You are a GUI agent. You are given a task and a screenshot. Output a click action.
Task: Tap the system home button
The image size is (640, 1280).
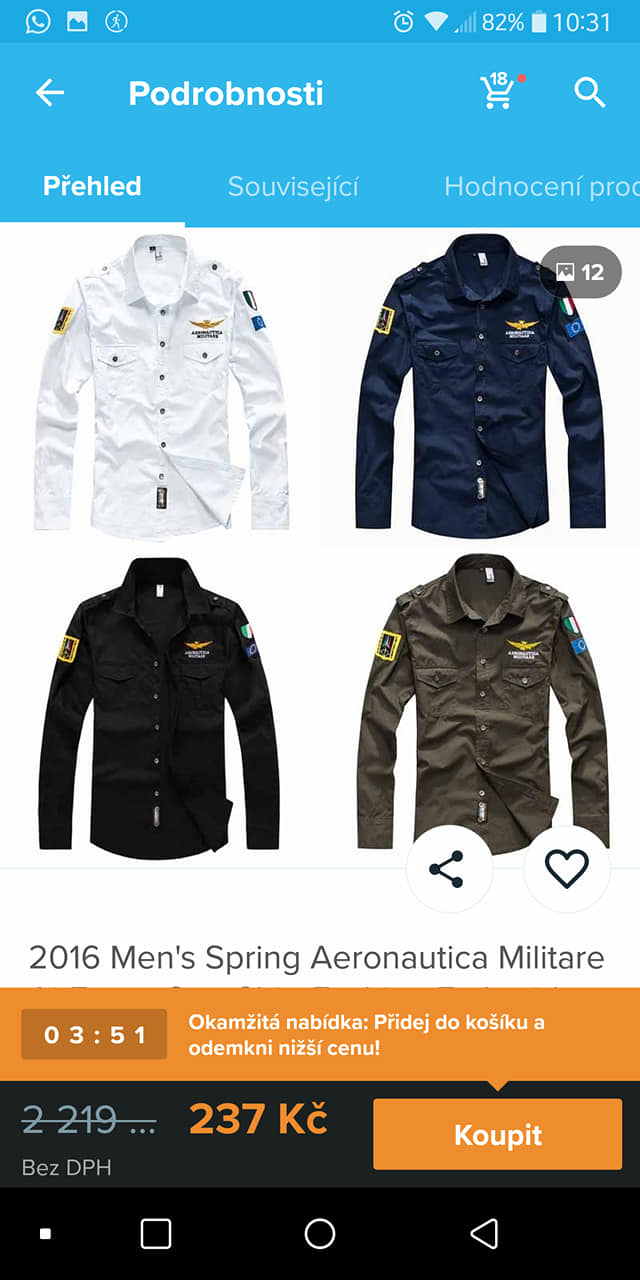tap(320, 1234)
